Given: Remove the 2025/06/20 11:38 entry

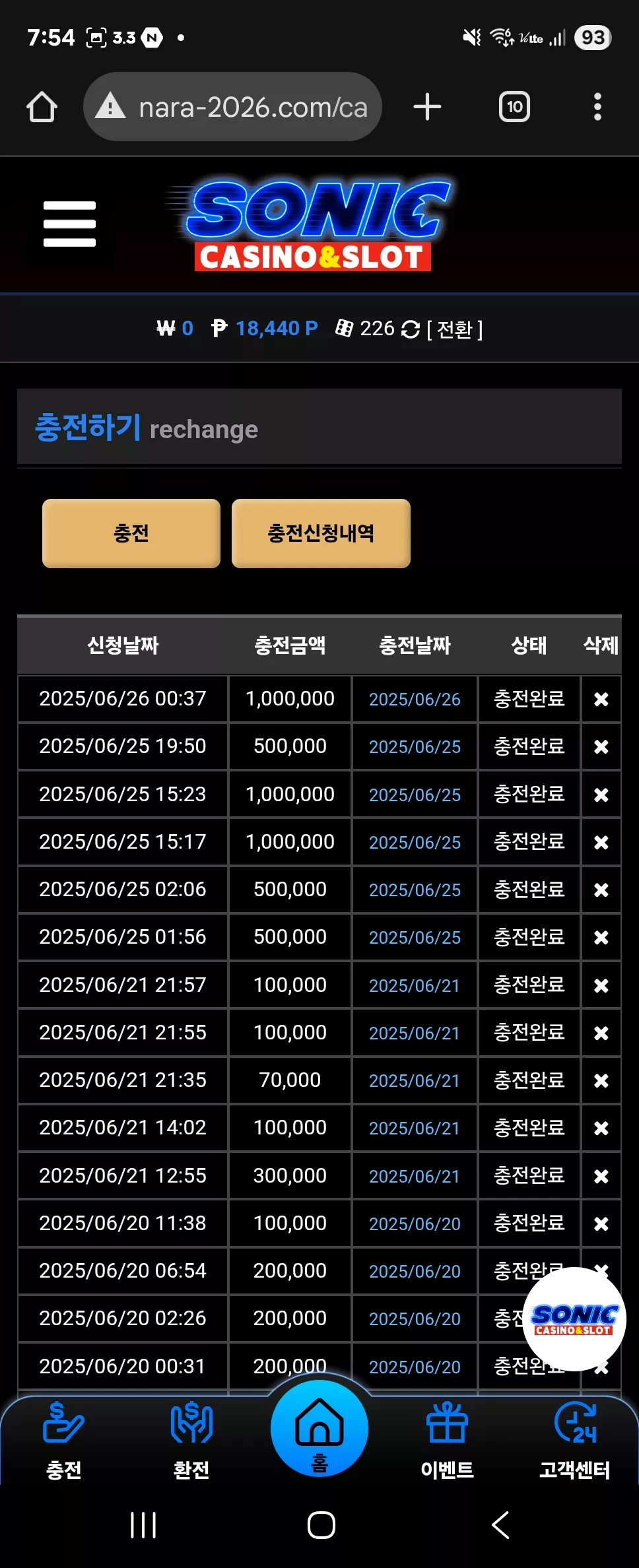Looking at the screenshot, I should pyautogui.click(x=601, y=1224).
